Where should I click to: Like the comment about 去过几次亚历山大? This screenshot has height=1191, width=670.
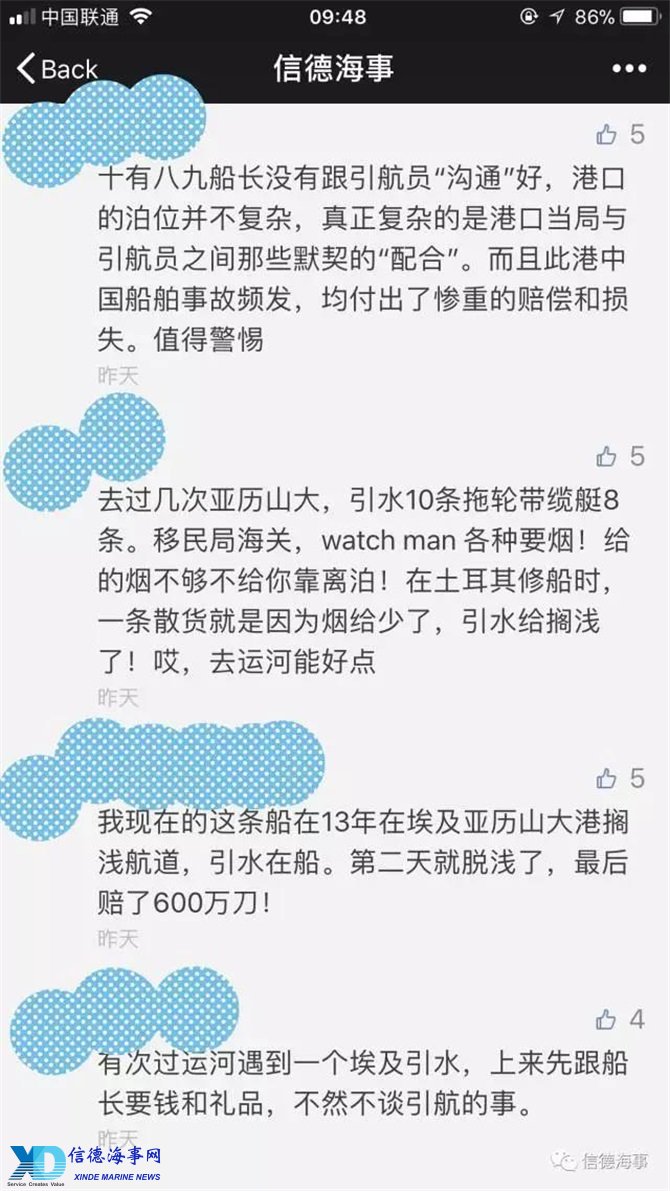point(607,457)
